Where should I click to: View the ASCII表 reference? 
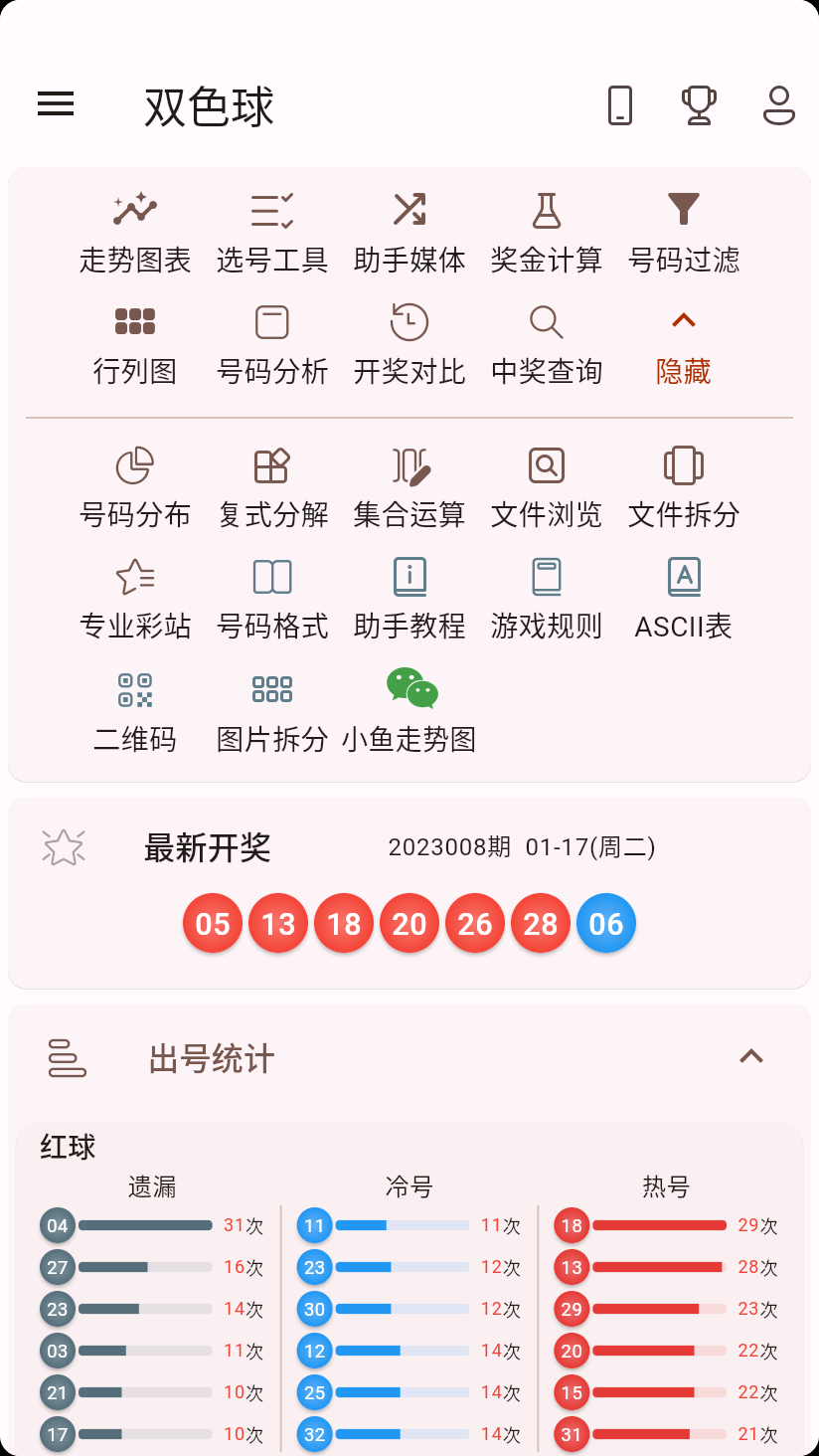[683, 597]
